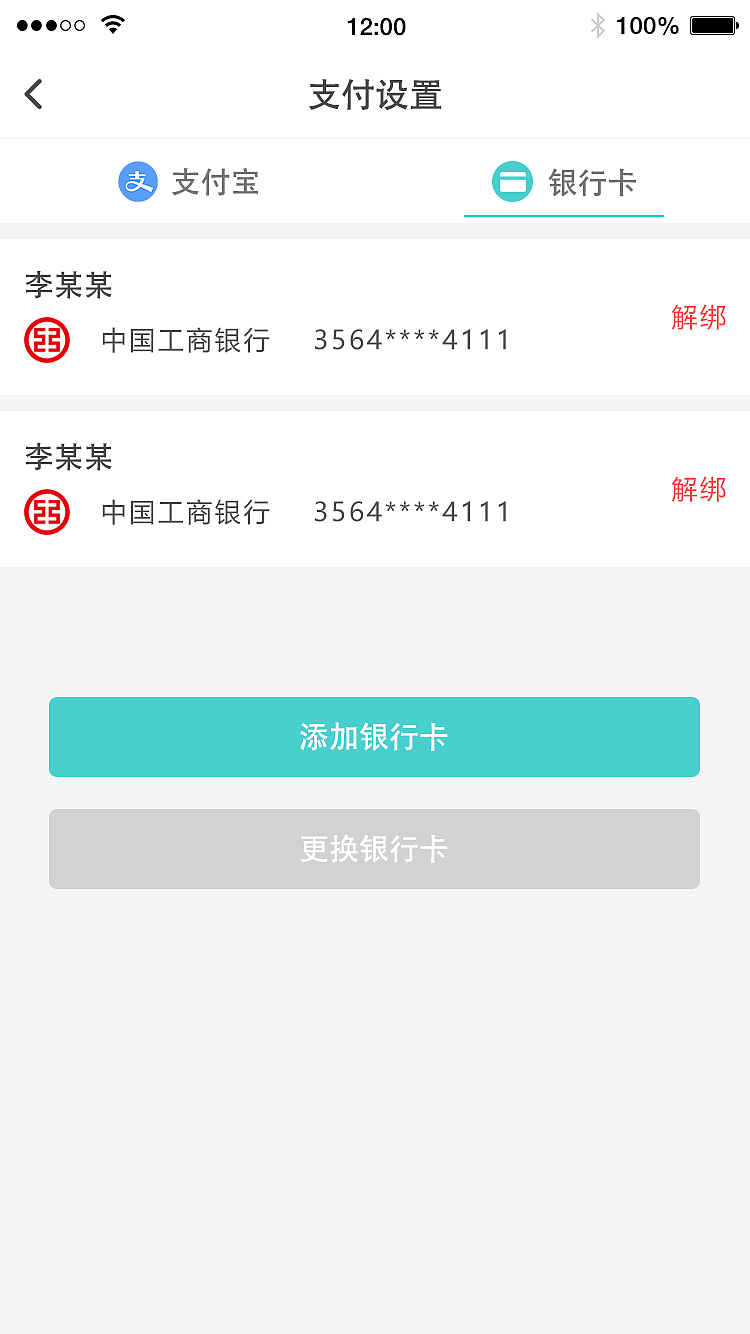Click 解绑 on the second bank card
The height and width of the screenshot is (1334, 750).
699,489
